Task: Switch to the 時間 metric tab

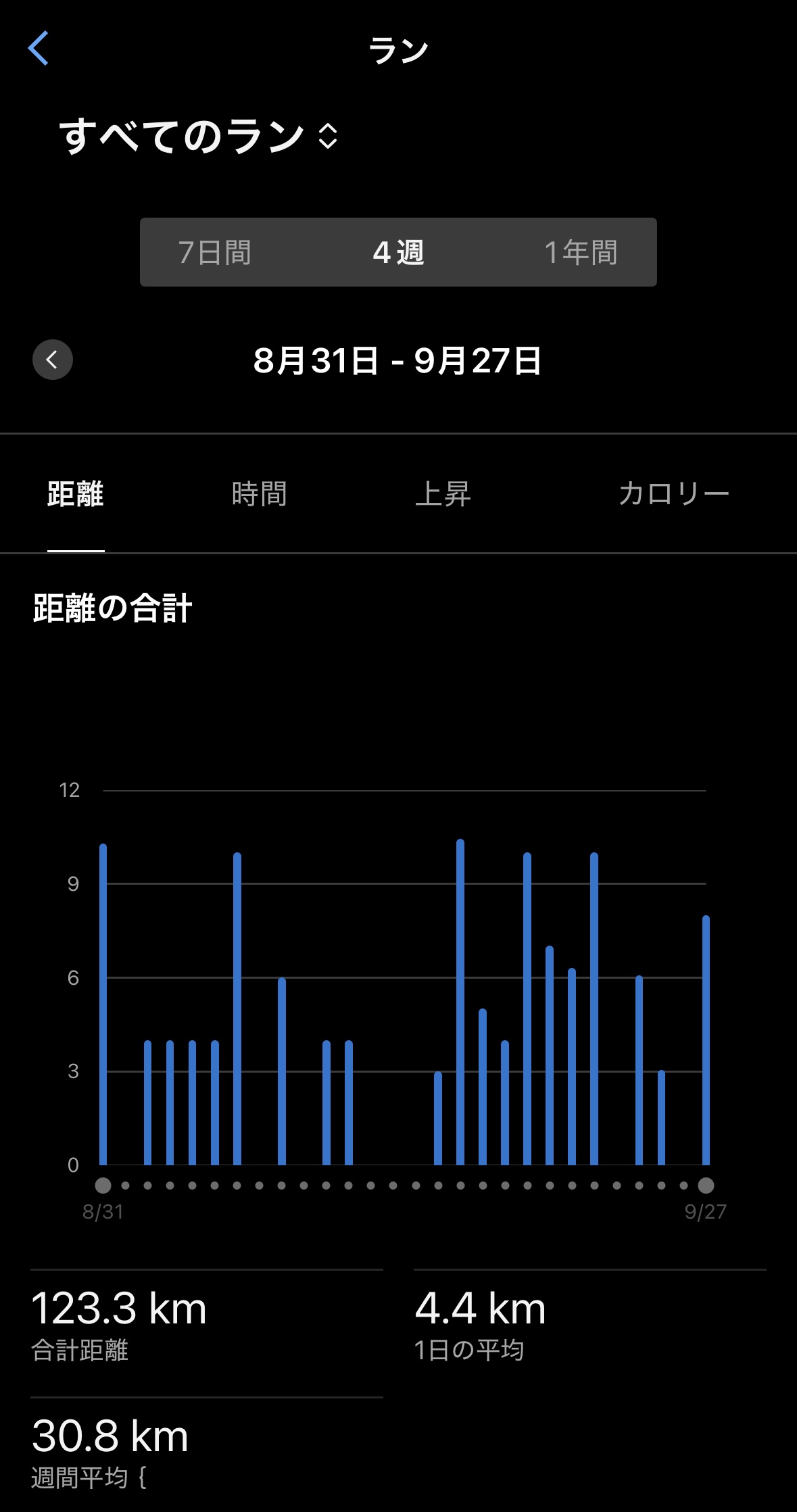Action: [x=260, y=494]
